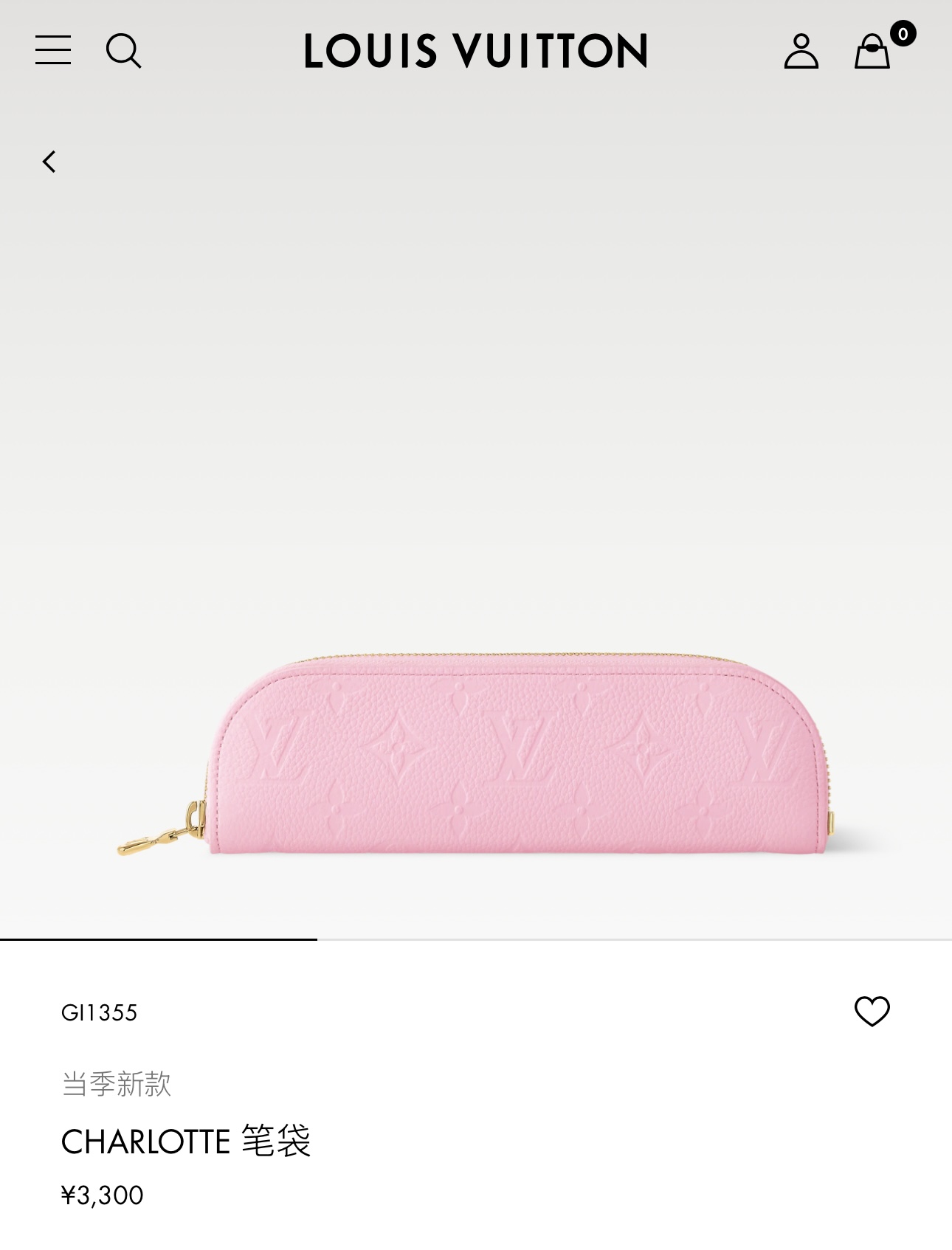Tap the Louis Vuitton logo to go home

pos(476,51)
